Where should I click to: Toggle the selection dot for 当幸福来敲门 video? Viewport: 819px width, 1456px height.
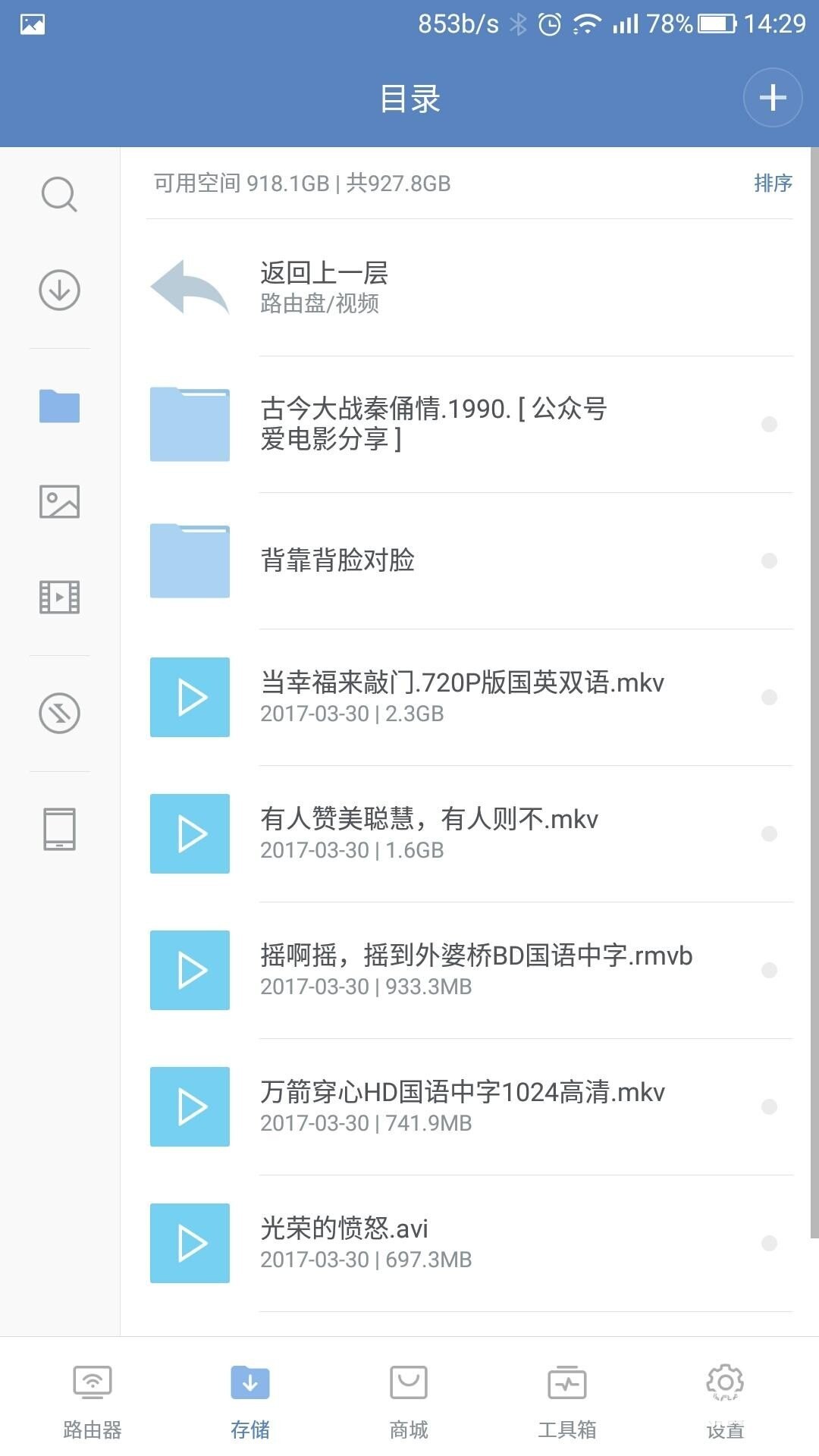(770, 698)
